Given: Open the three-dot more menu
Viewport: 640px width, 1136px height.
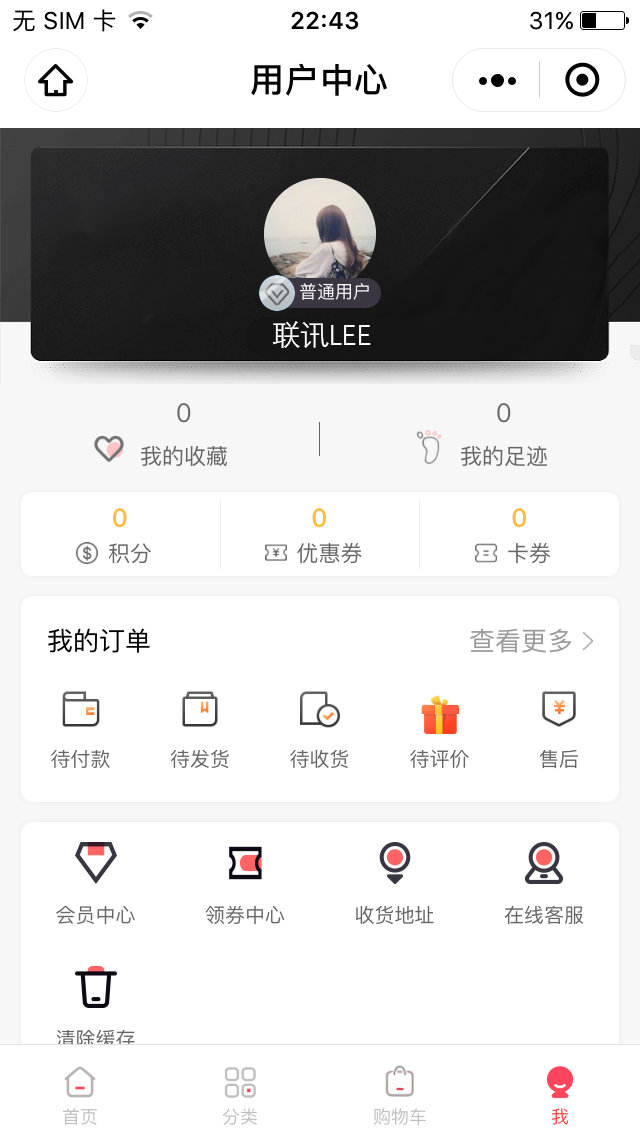Looking at the screenshot, I should pyautogui.click(x=497, y=81).
